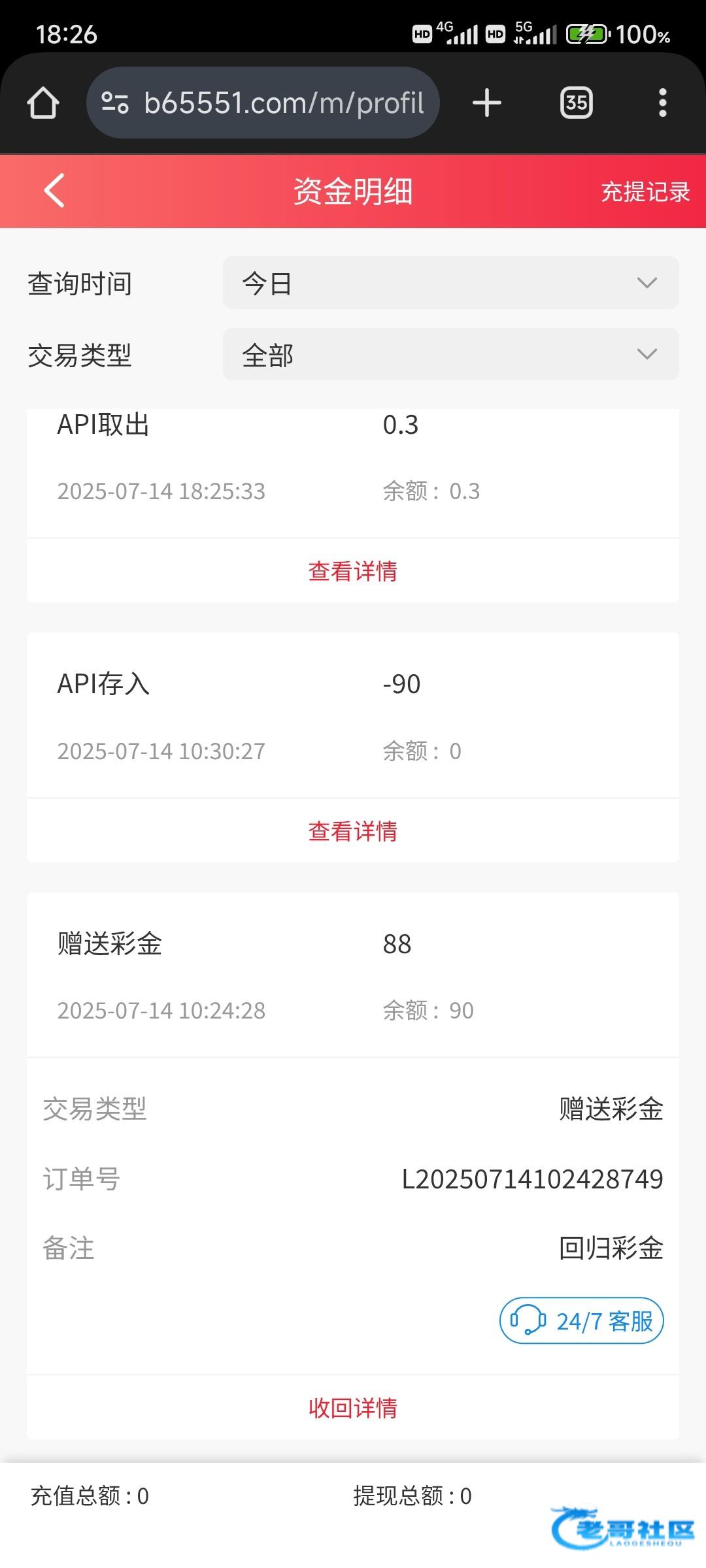View details of the API取出 transaction

[352, 571]
